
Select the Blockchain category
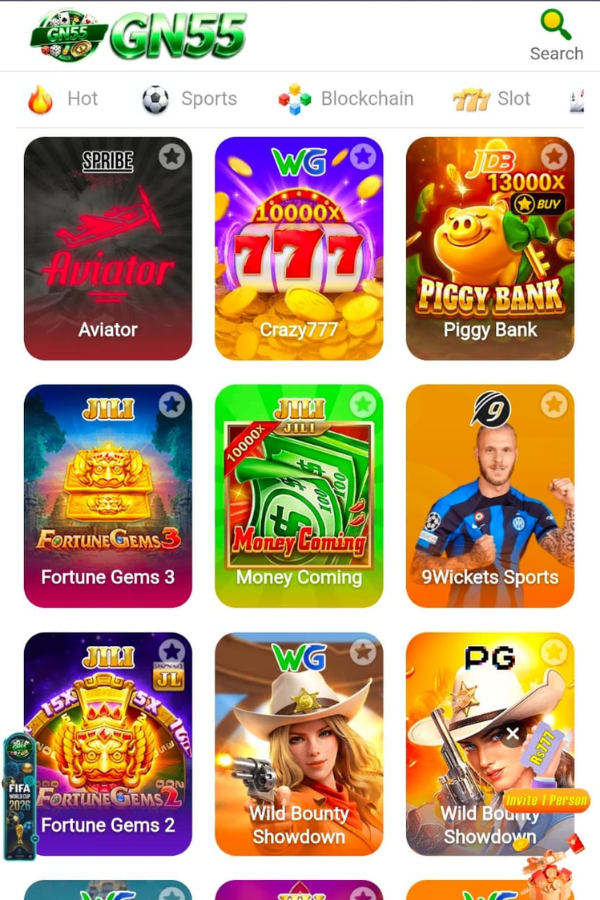[x=346, y=99]
